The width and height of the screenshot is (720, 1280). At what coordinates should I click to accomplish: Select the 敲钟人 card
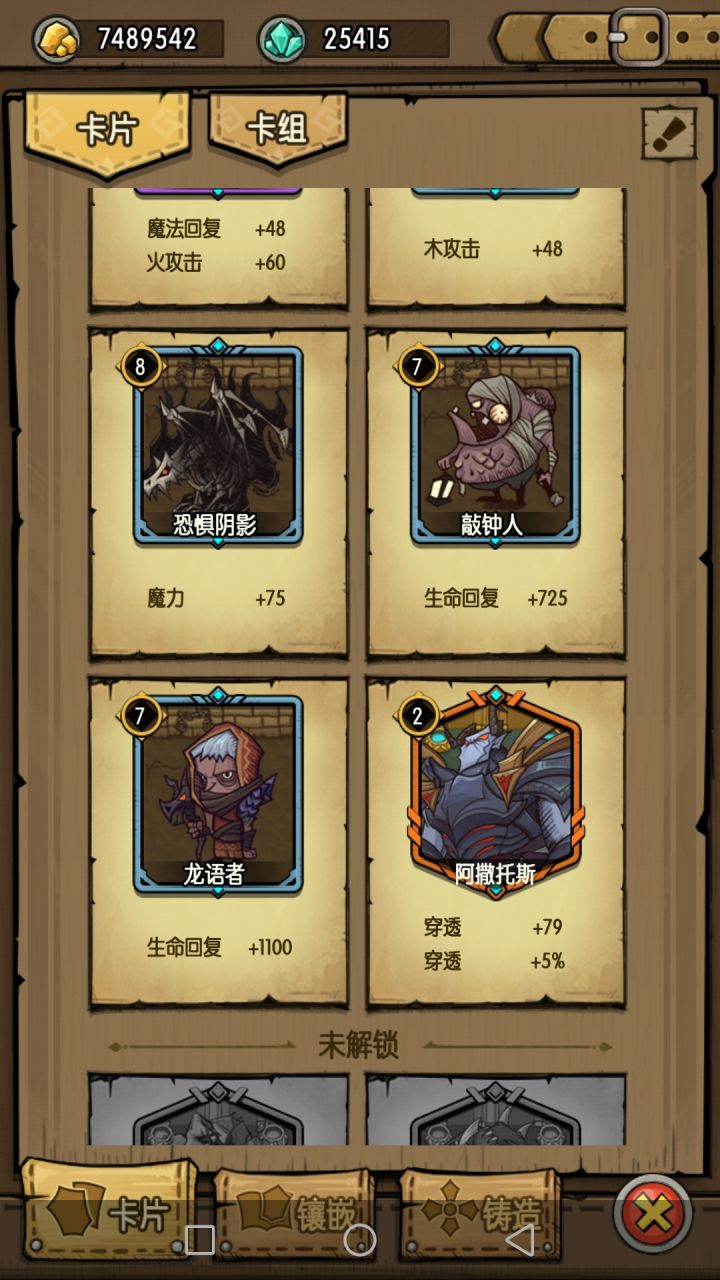pos(492,445)
